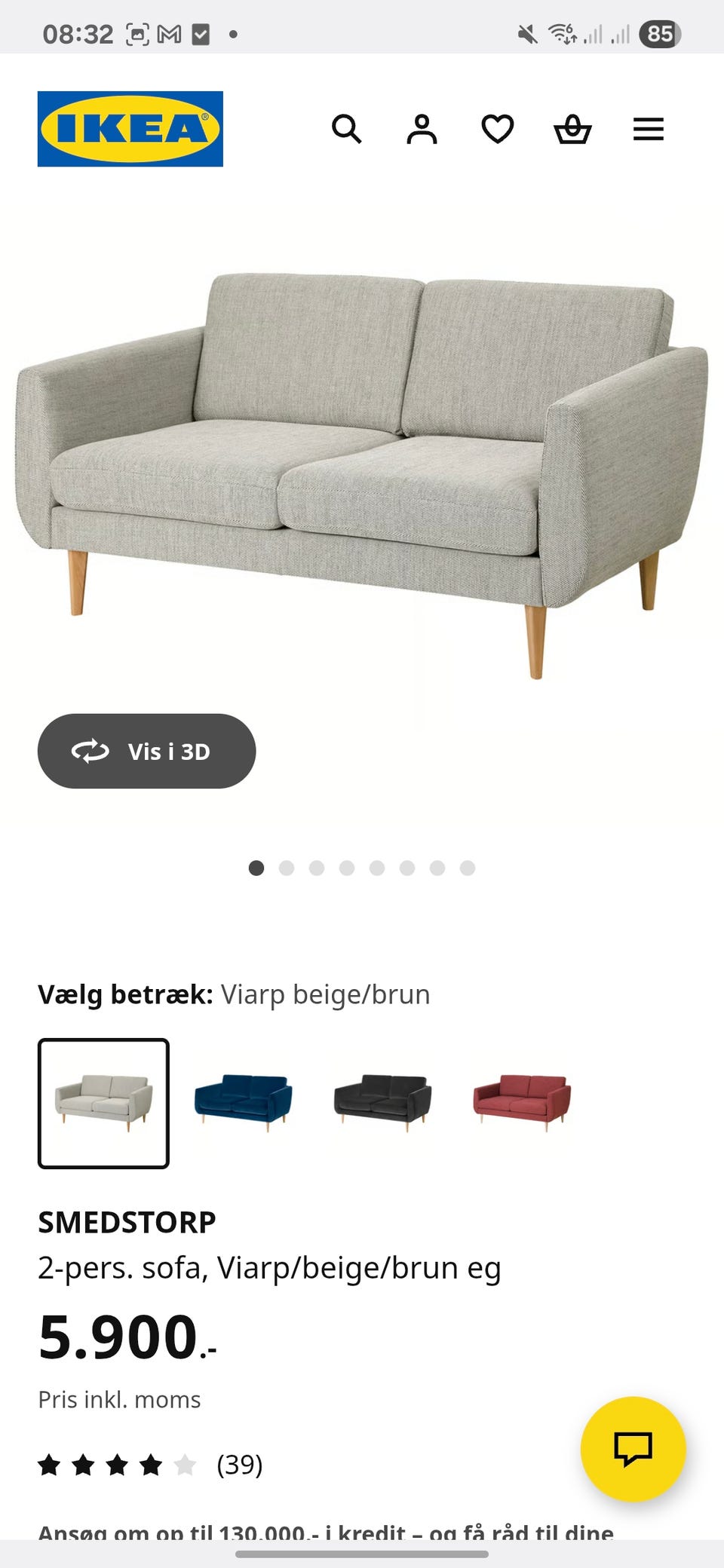
Task: Click the favorites heart icon
Action: (498, 130)
